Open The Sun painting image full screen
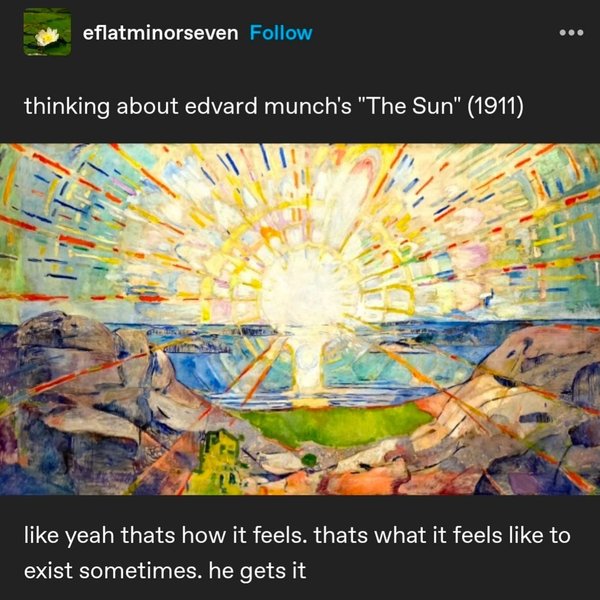Image resolution: width=600 pixels, height=600 pixels. pos(300,318)
